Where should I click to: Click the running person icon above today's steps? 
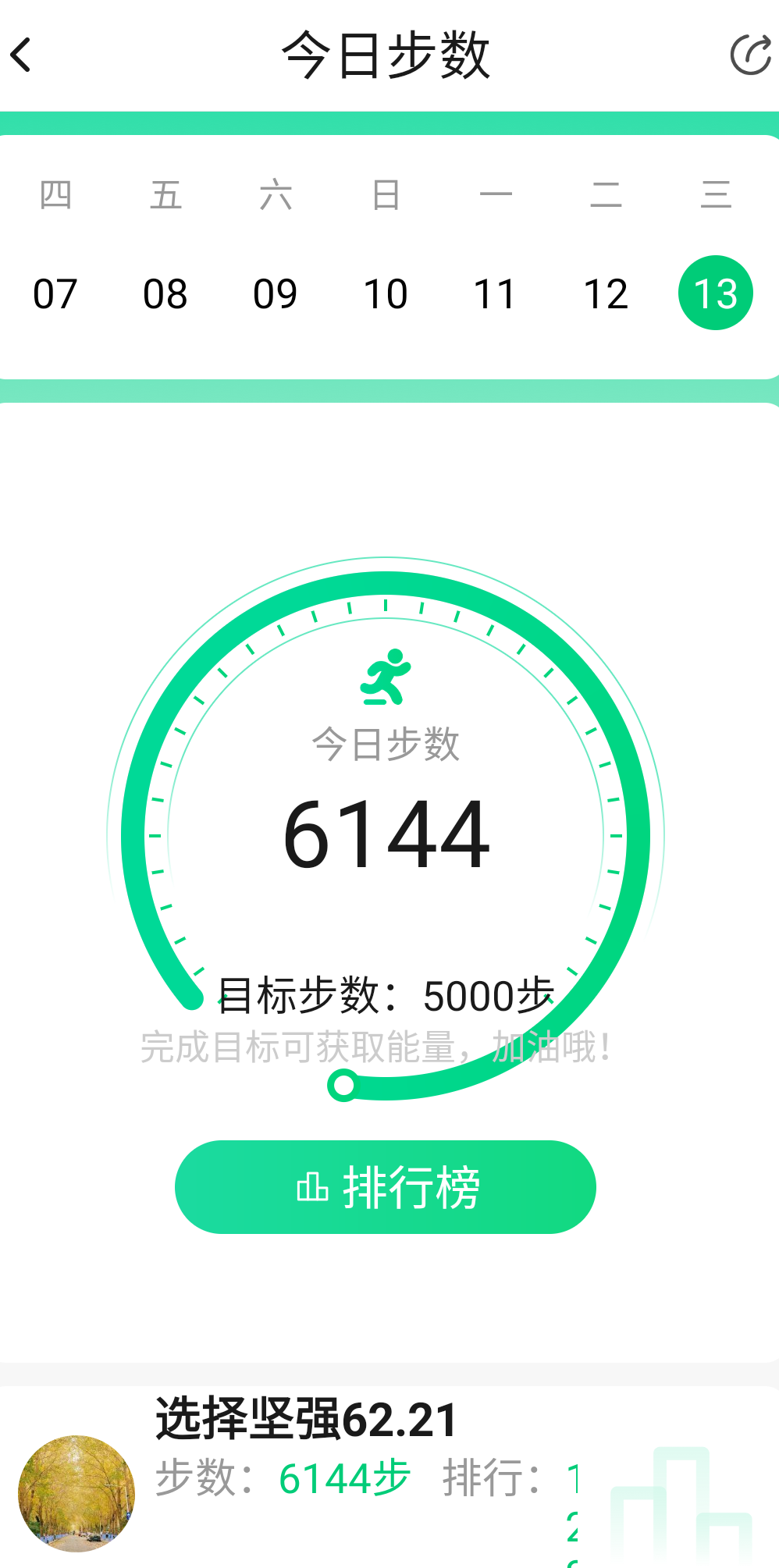pyautogui.click(x=386, y=676)
